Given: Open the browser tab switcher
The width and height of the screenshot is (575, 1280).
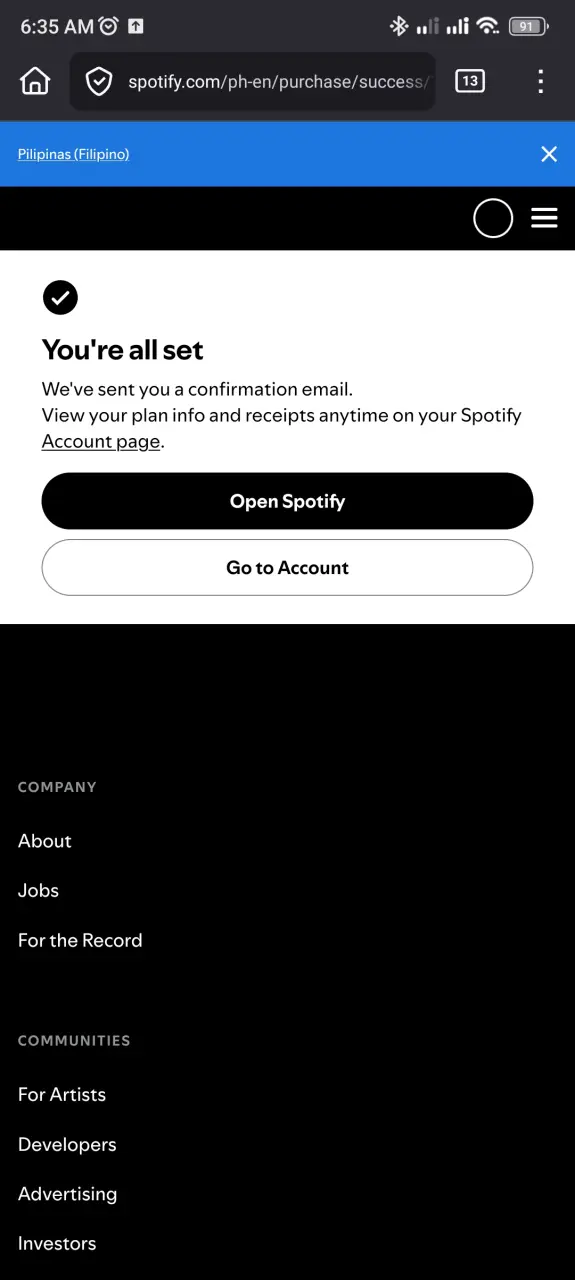Looking at the screenshot, I should tap(470, 81).
